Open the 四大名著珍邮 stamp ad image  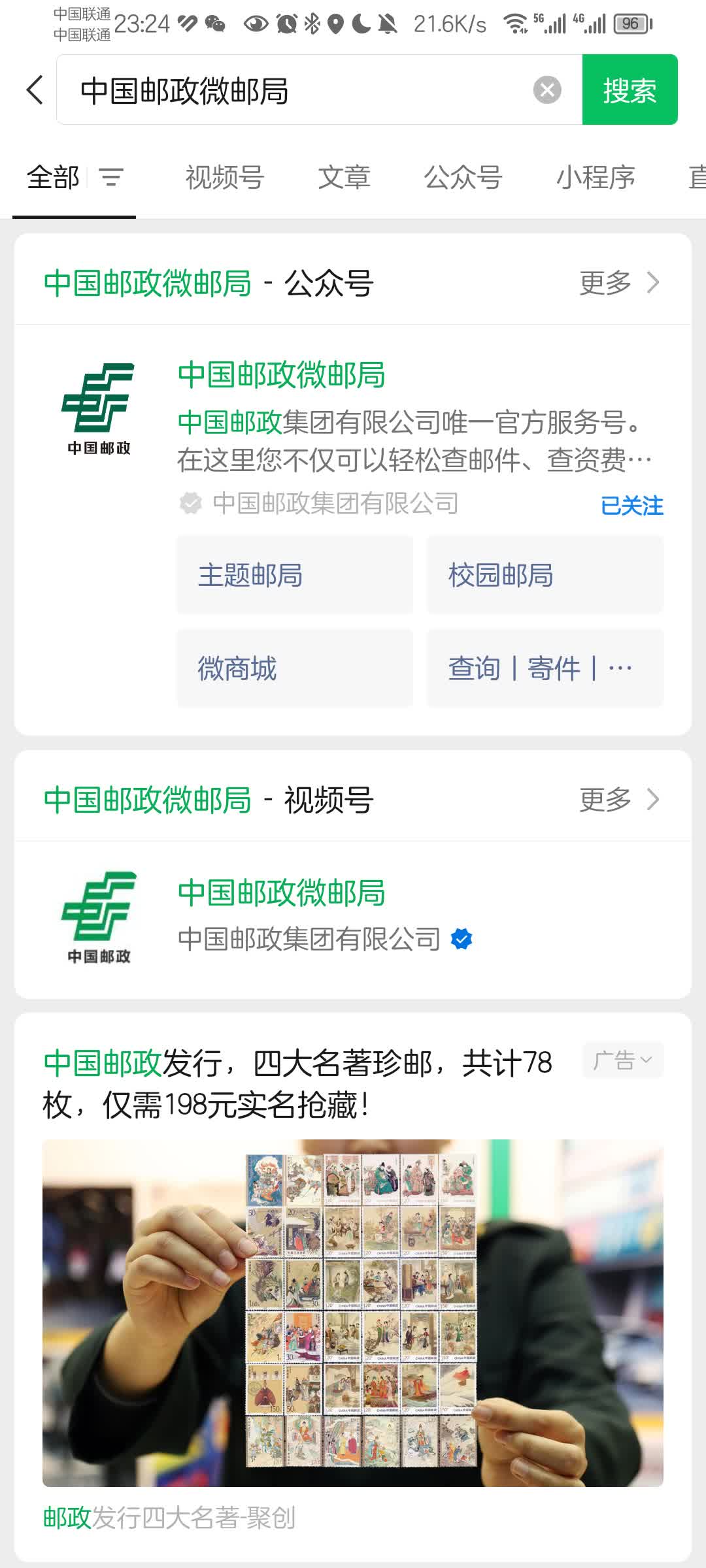coord(353,1313)
